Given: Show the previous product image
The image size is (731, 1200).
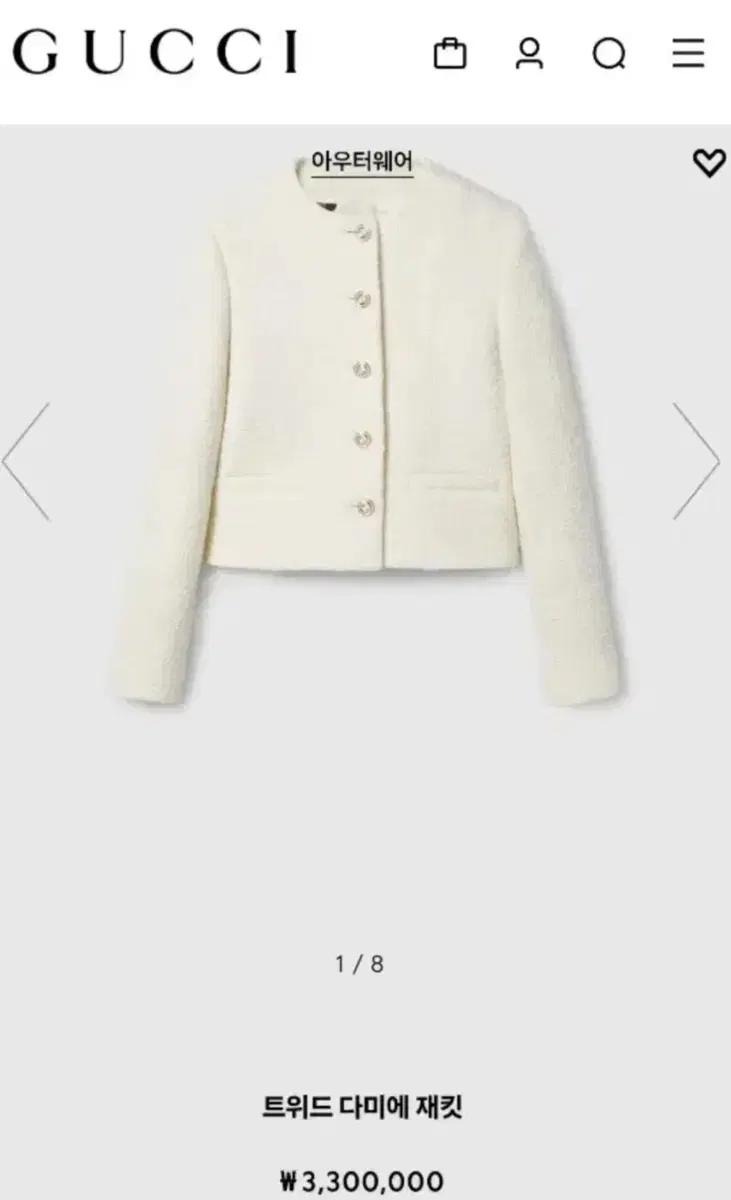Looking at the screenshot, I should point(26,461).
